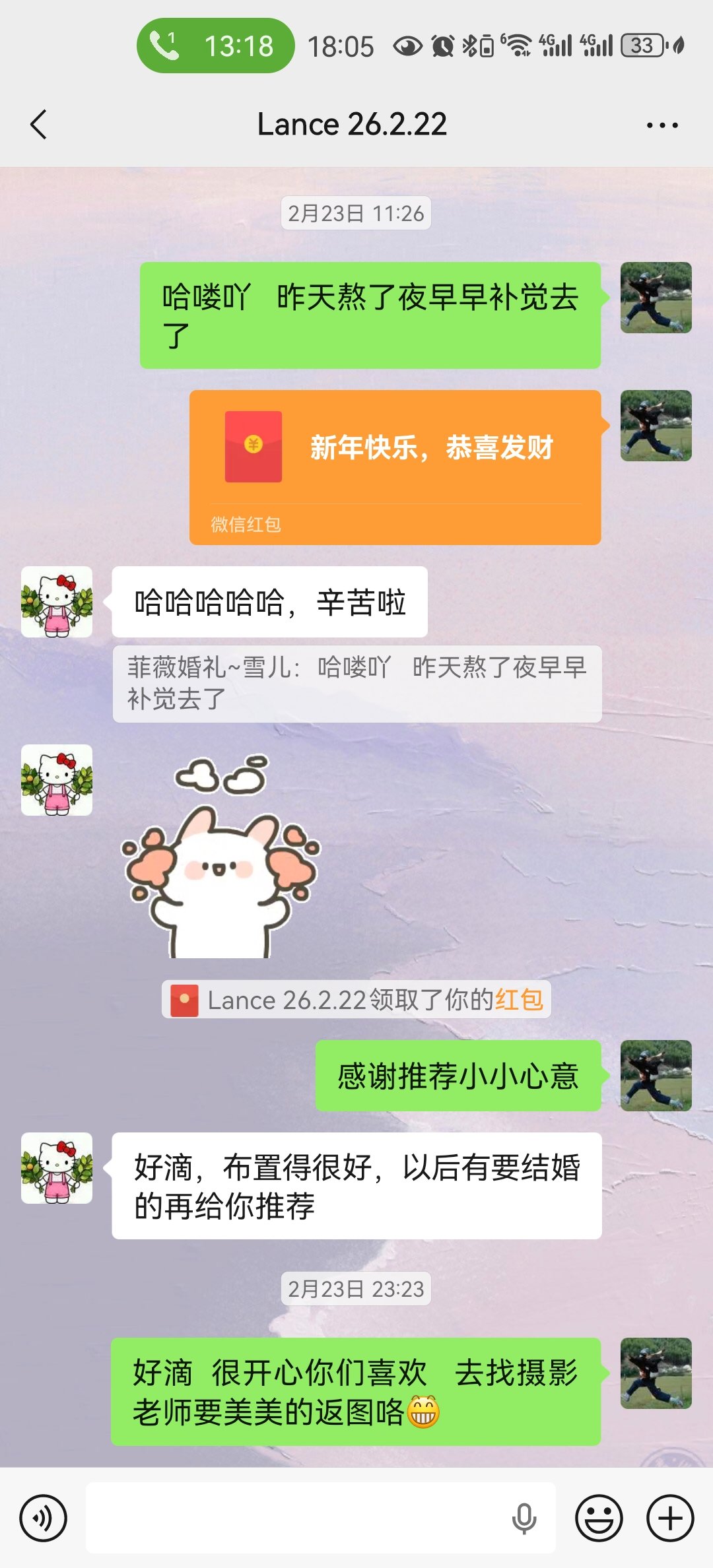Start voice-to-text with the microphone icon

pos(524,1518)
